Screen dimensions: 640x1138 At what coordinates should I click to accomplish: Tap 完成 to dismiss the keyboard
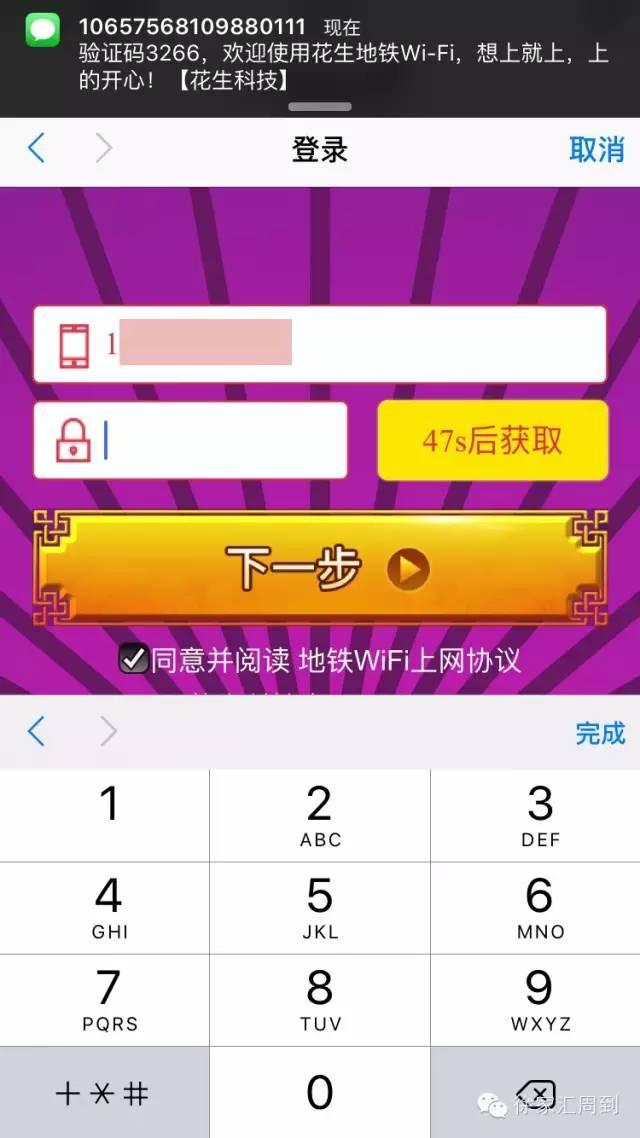click(x=600, y=733)
